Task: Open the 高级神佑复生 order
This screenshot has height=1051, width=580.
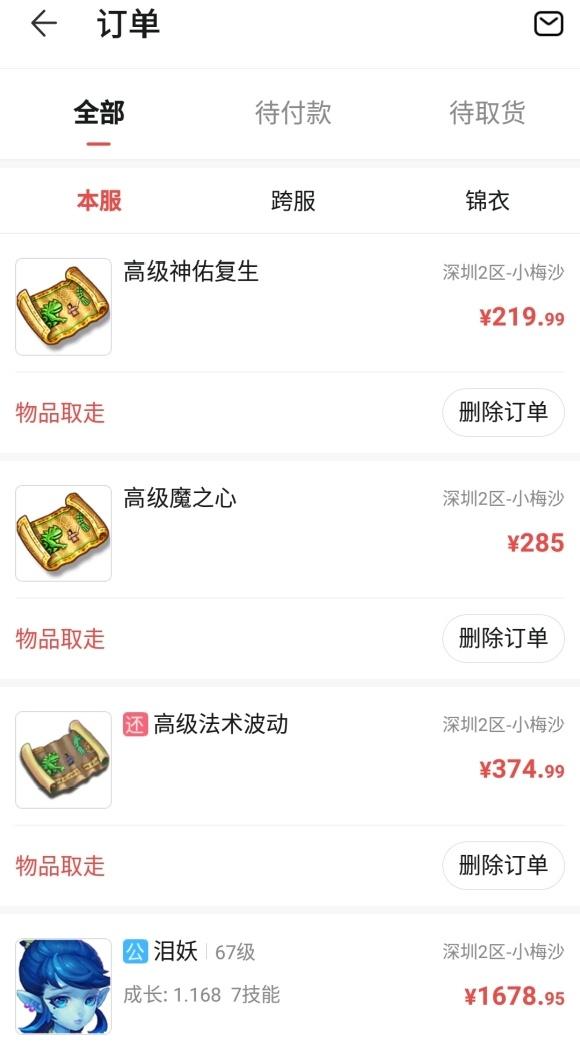Action: (290, 306)
